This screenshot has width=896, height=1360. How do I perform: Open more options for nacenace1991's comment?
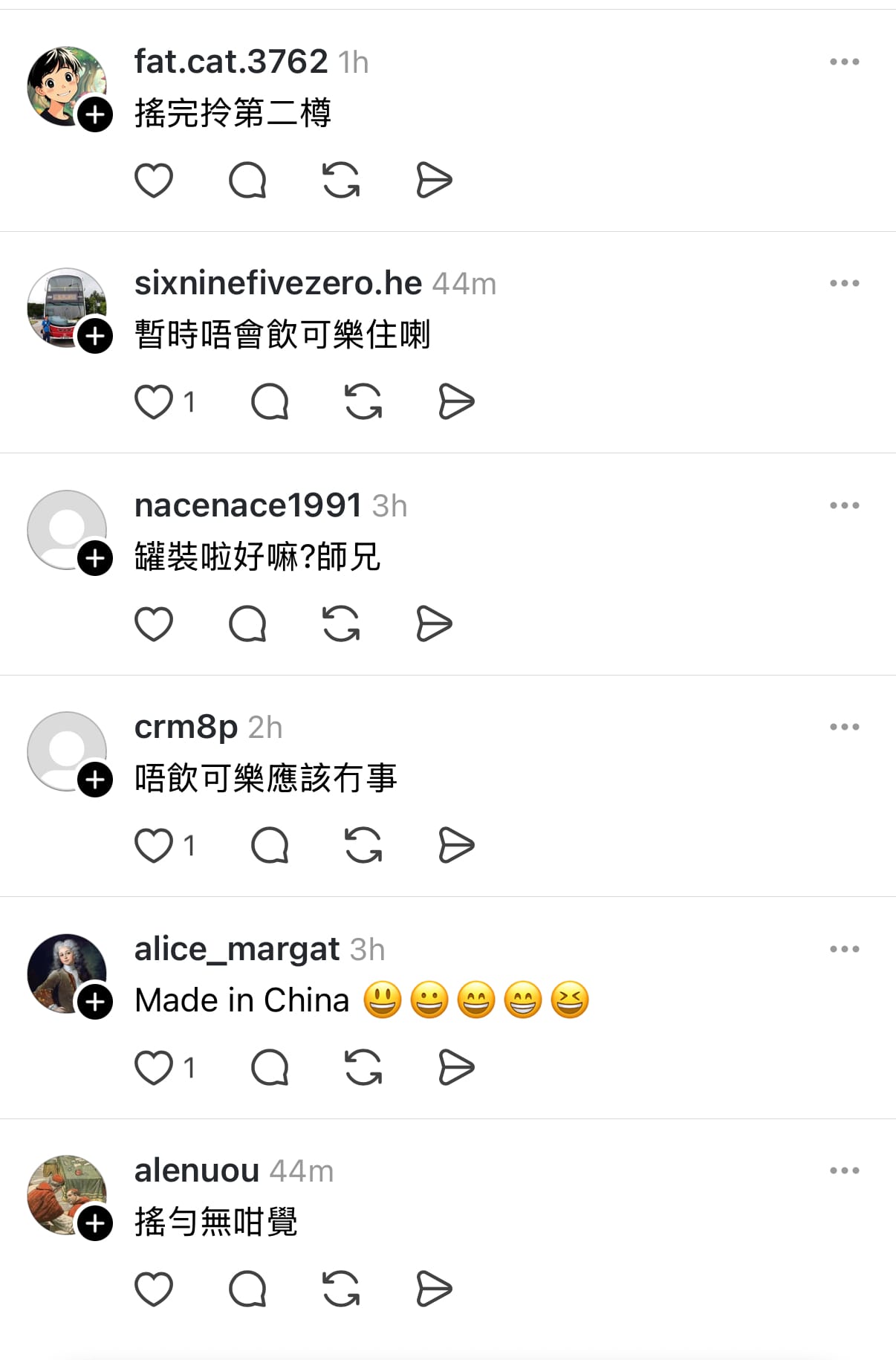pos(844,505)
